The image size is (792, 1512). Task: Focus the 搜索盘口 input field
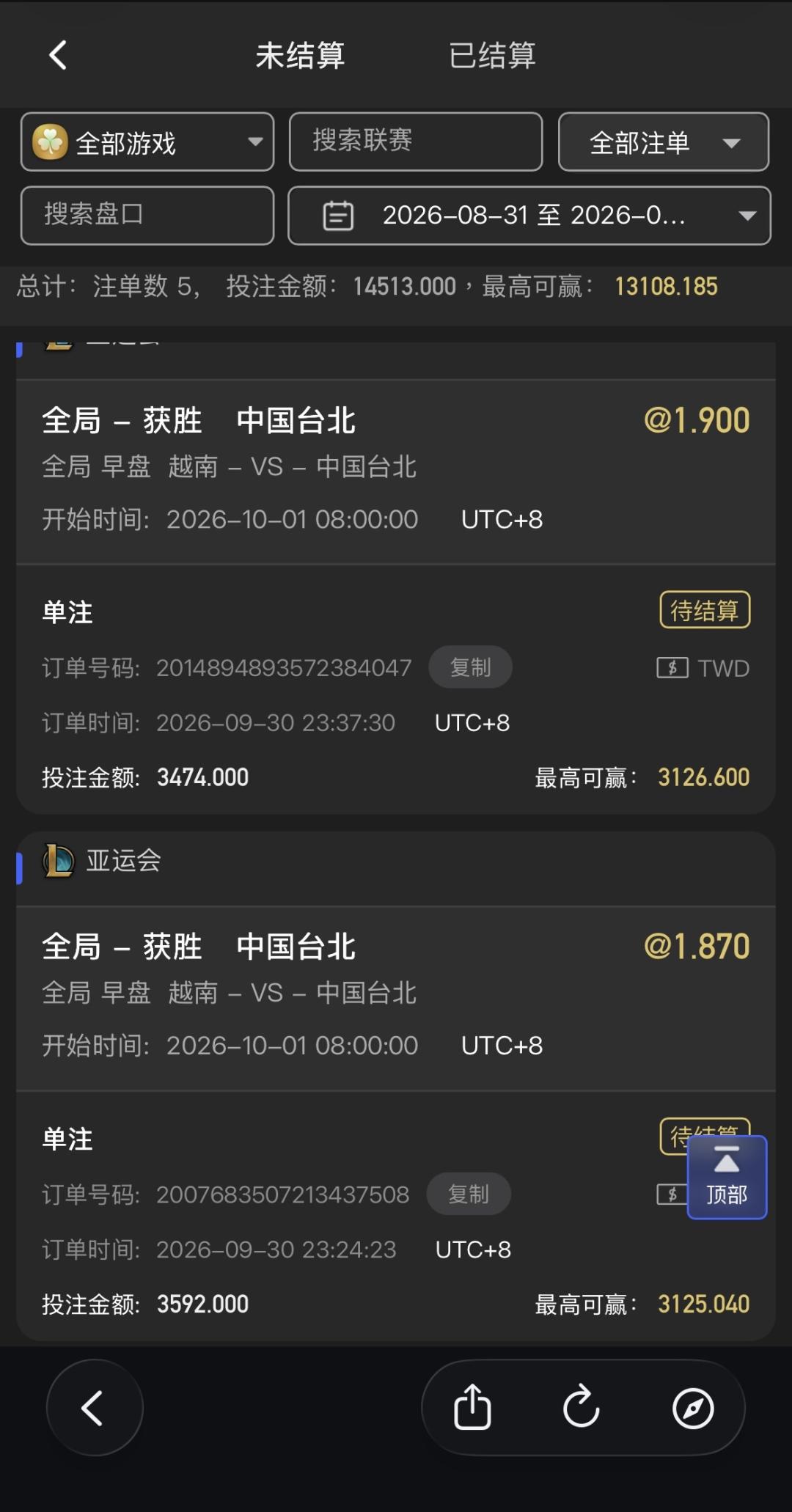tap(147, 216)
